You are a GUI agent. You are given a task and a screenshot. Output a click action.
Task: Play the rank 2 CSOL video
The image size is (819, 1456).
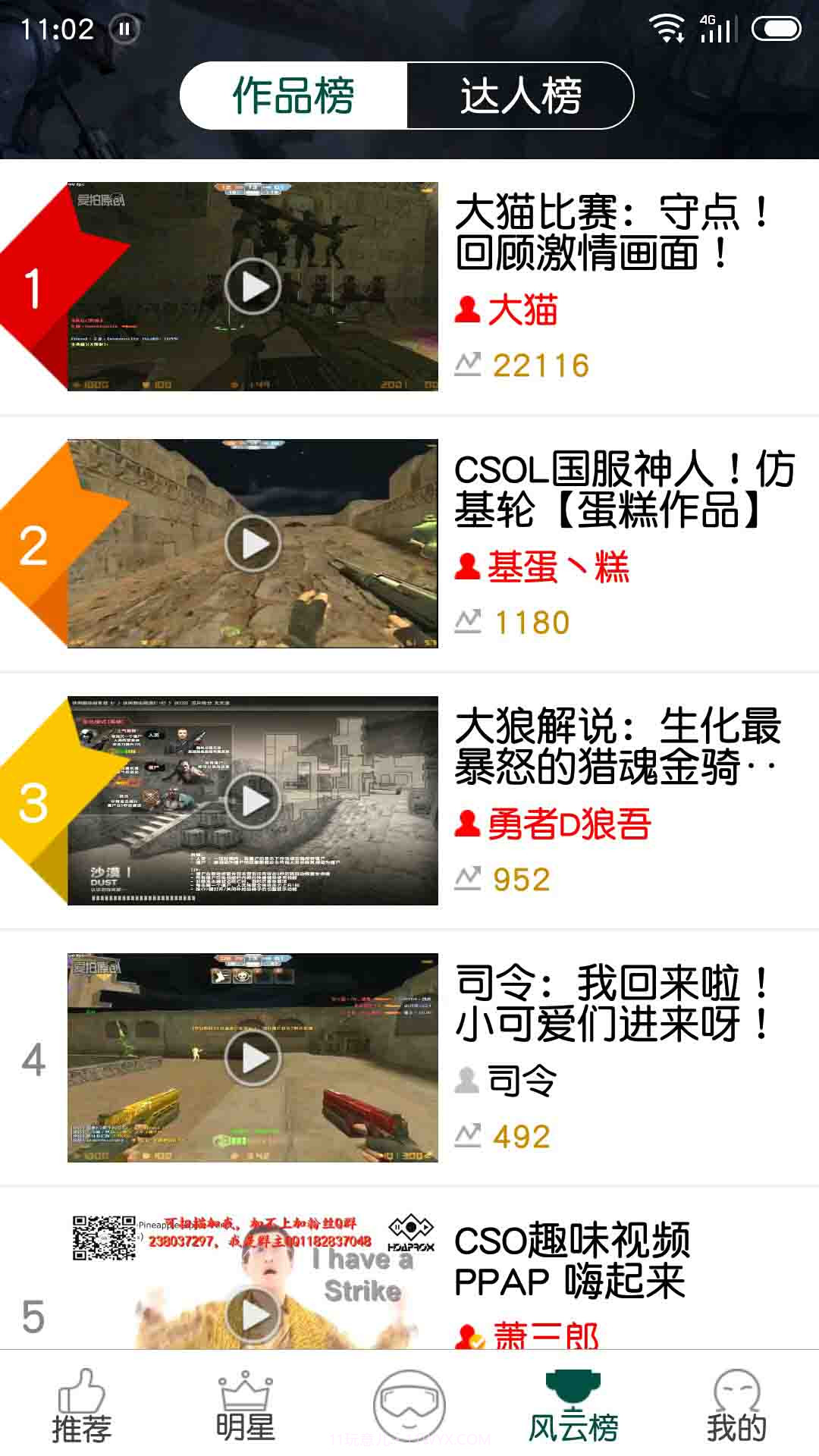pyautogui.click(x=253, y=543)
